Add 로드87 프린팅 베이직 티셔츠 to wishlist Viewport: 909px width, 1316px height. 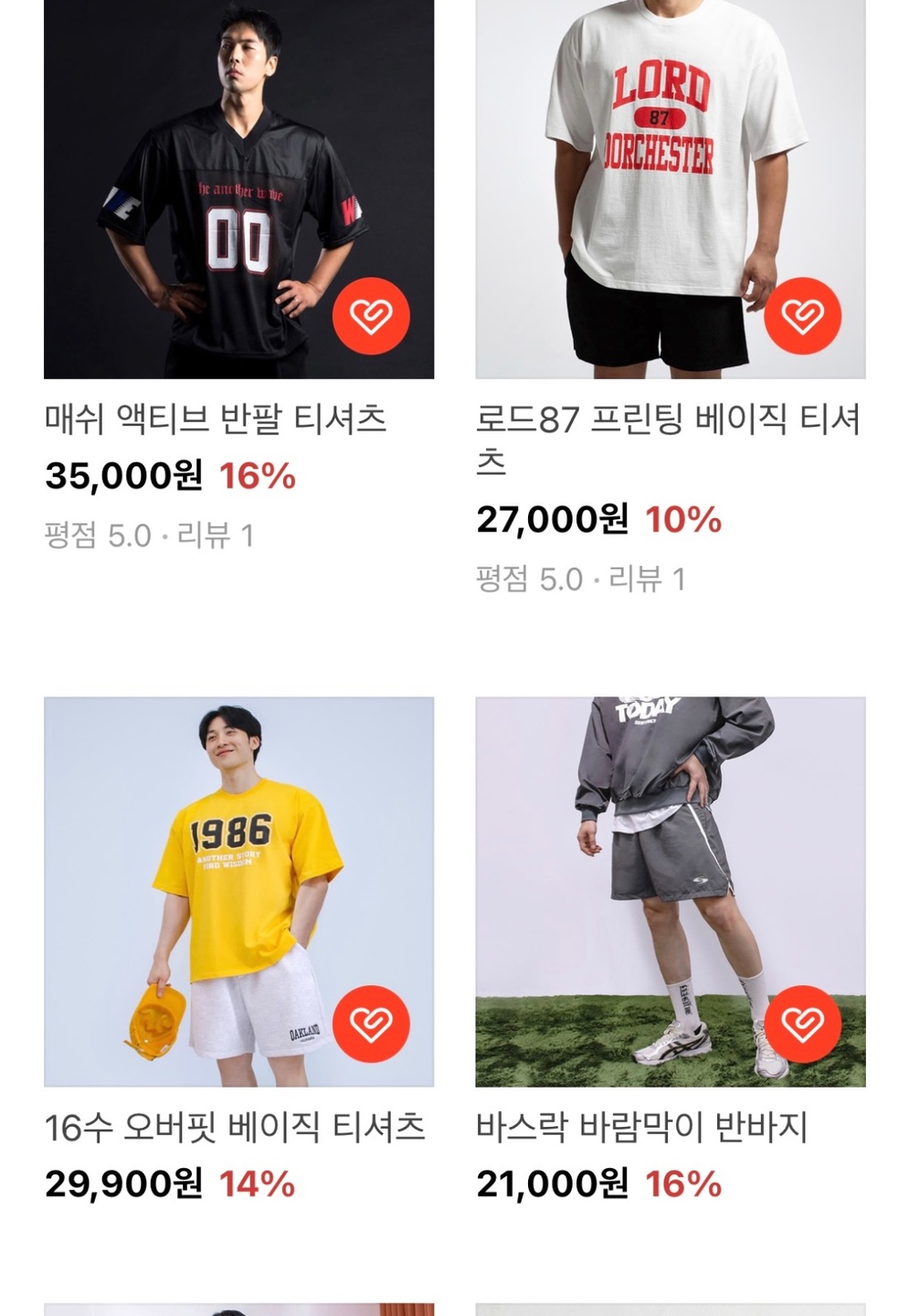tap(802, 316)
